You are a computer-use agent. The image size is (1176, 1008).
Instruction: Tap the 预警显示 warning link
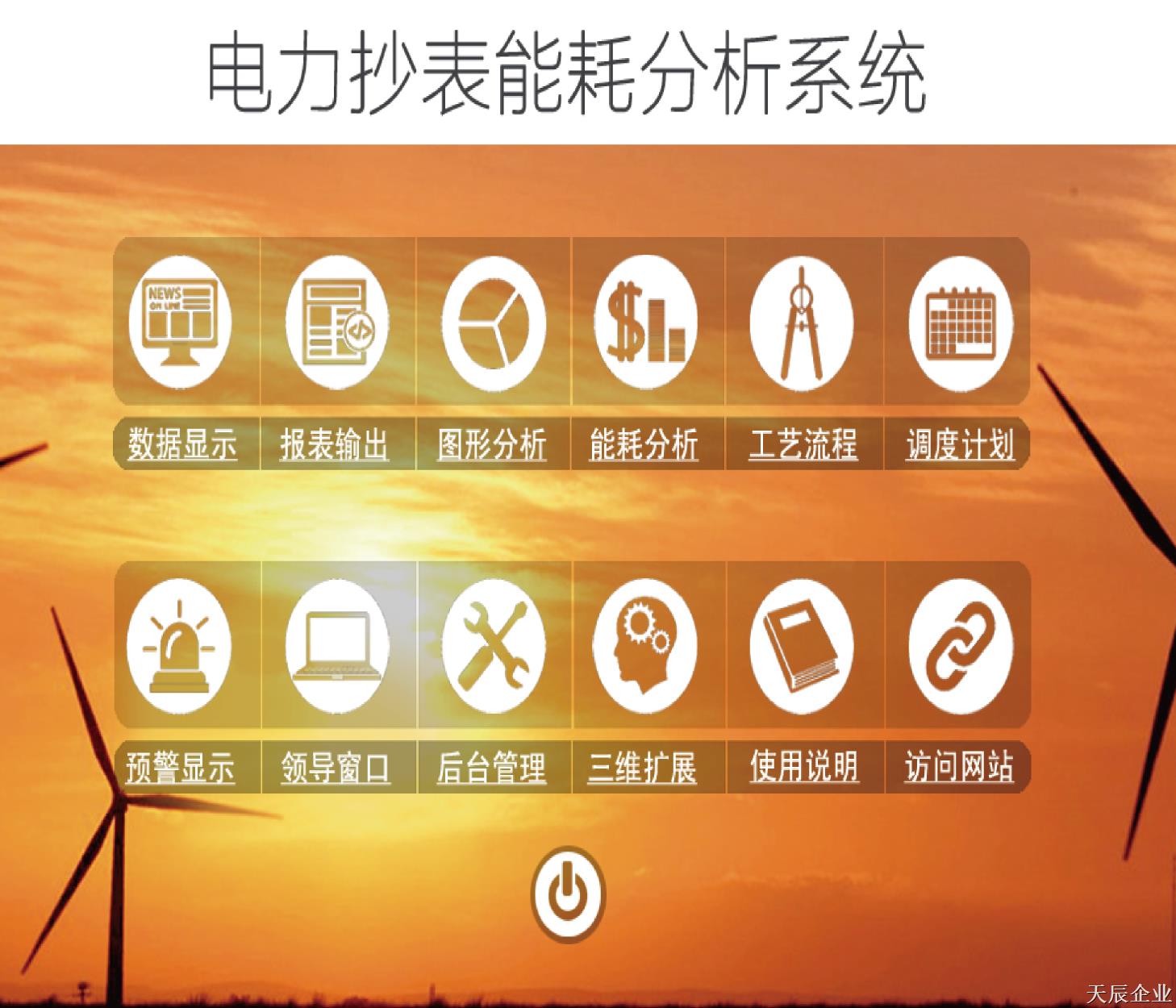(181, 767)
